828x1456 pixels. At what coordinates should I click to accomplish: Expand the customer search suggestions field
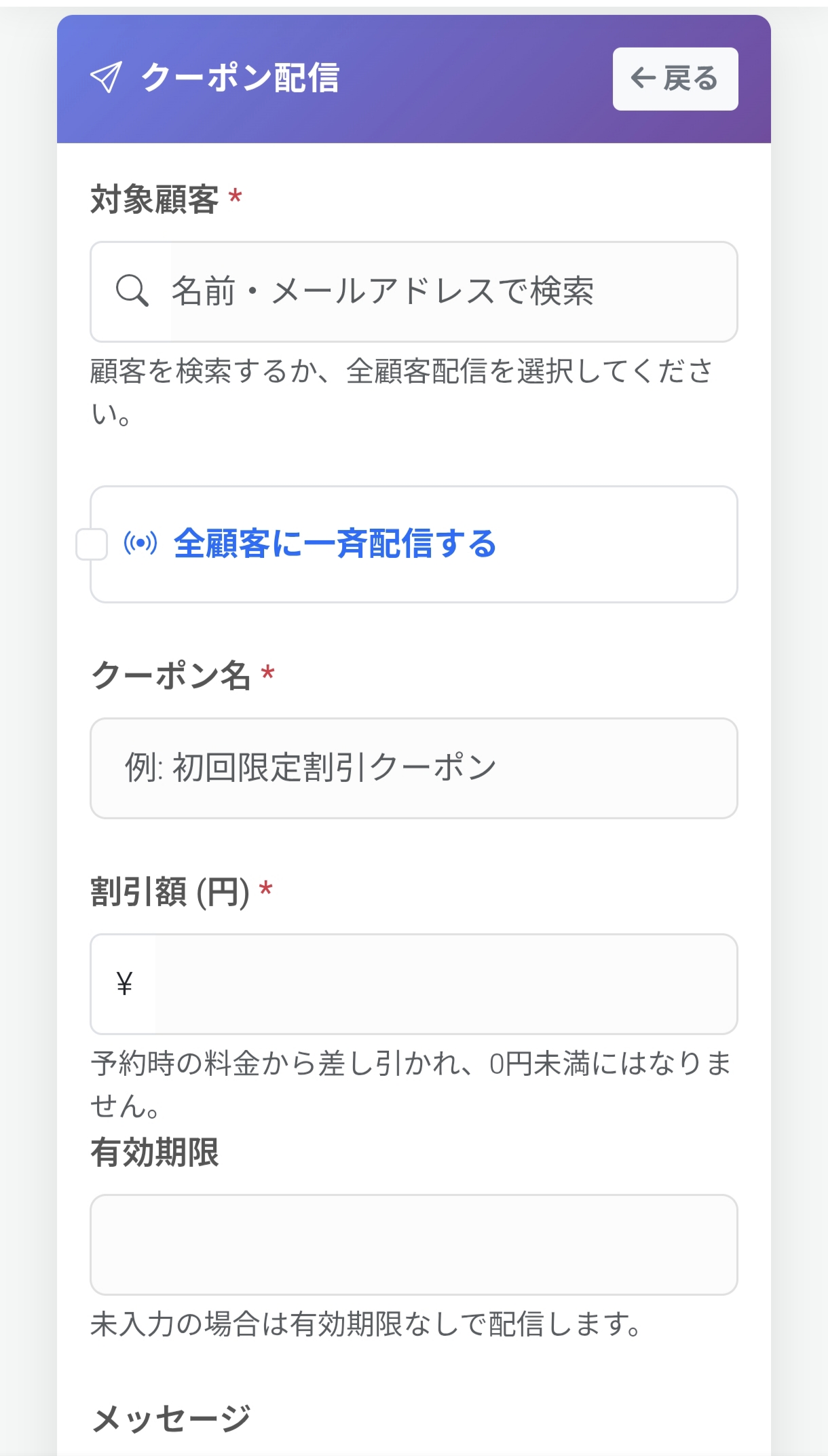pos(414,292)
